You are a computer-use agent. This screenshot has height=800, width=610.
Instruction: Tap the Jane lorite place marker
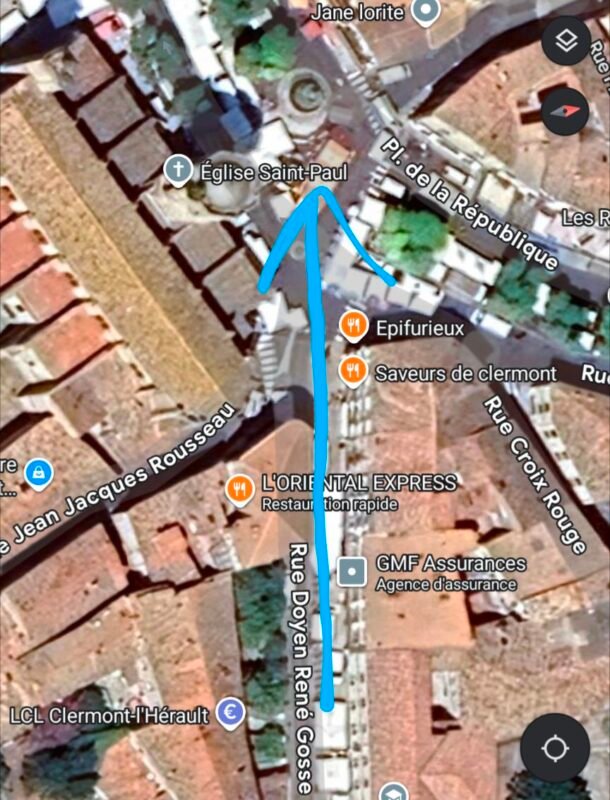tap(427, 12)
